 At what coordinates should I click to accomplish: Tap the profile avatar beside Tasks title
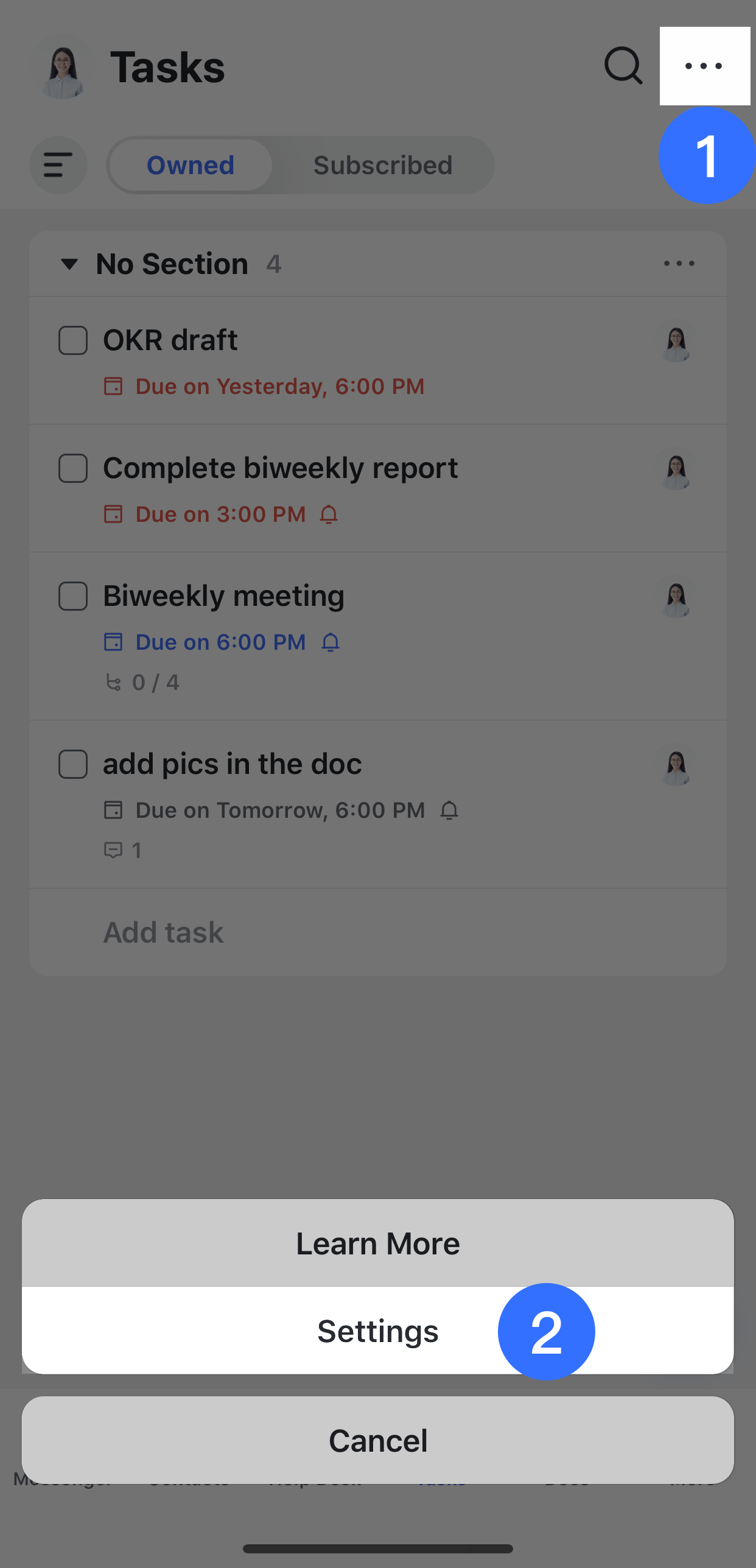click(x=63, y=68)
